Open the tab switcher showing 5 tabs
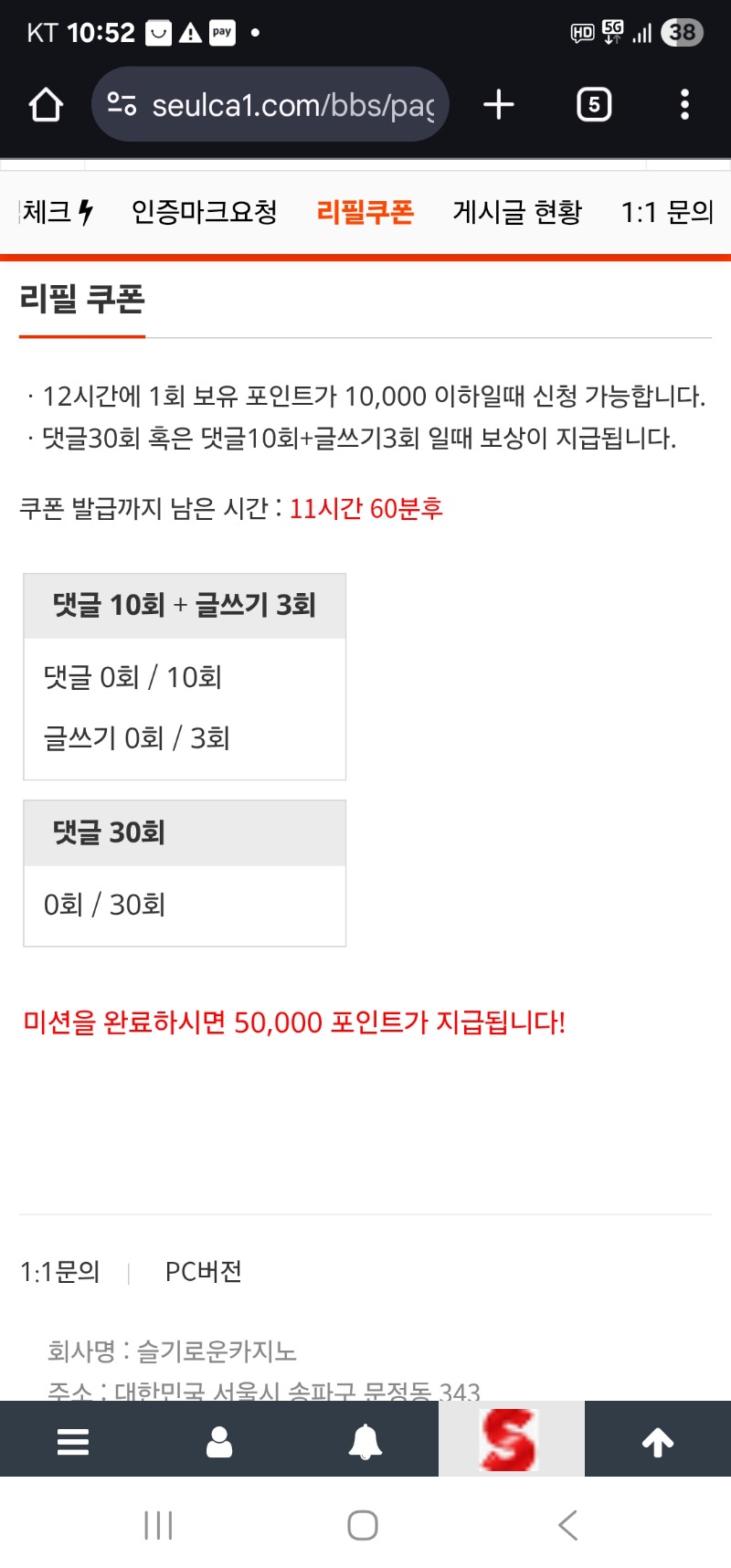Screen dimensions: 731x1568 click(x=594, y=105)
